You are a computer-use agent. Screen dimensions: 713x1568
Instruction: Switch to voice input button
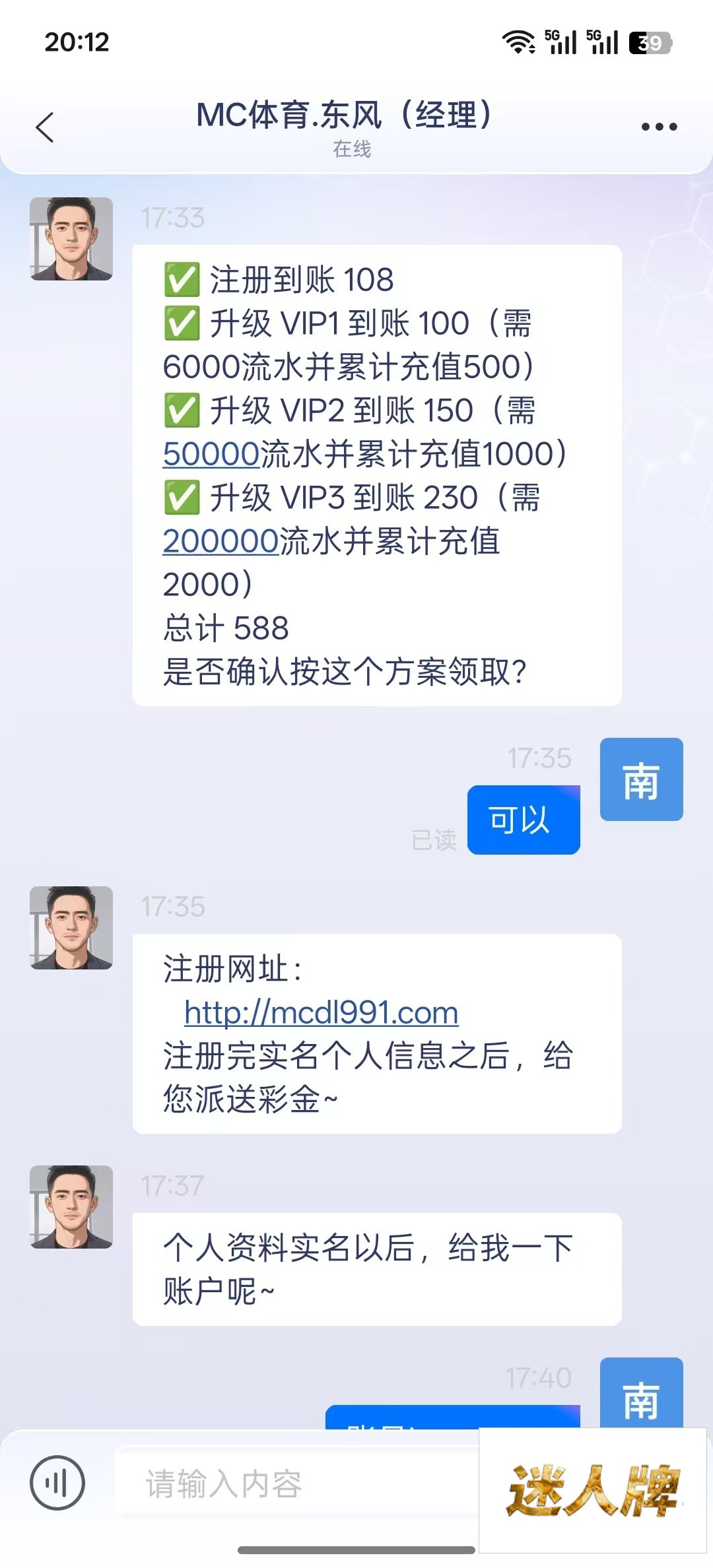coord(57,1483)
